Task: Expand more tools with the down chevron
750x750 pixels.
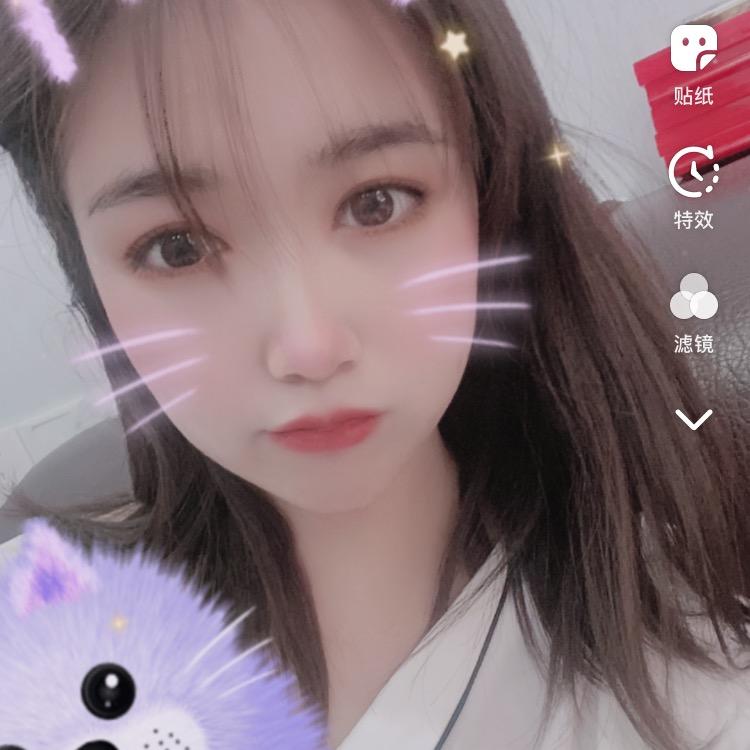Action: 693,419
